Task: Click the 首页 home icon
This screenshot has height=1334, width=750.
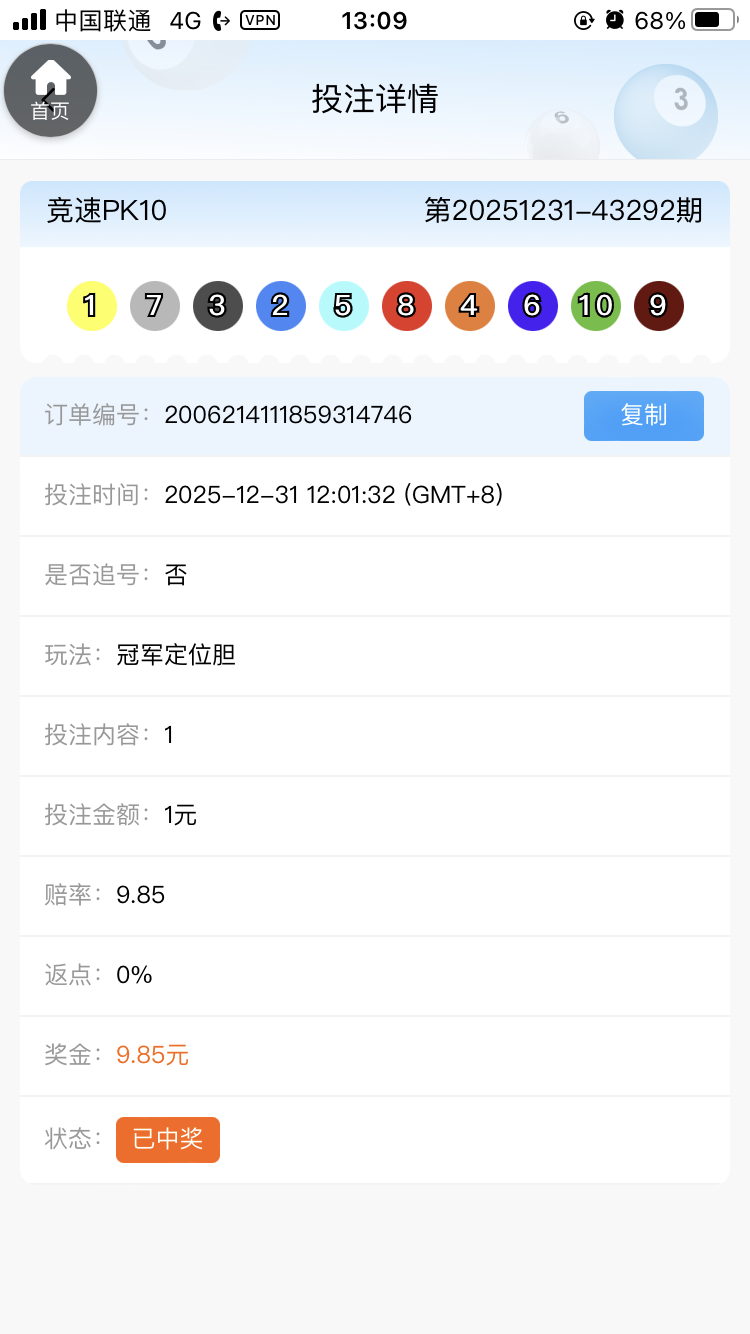Action: 50,90
